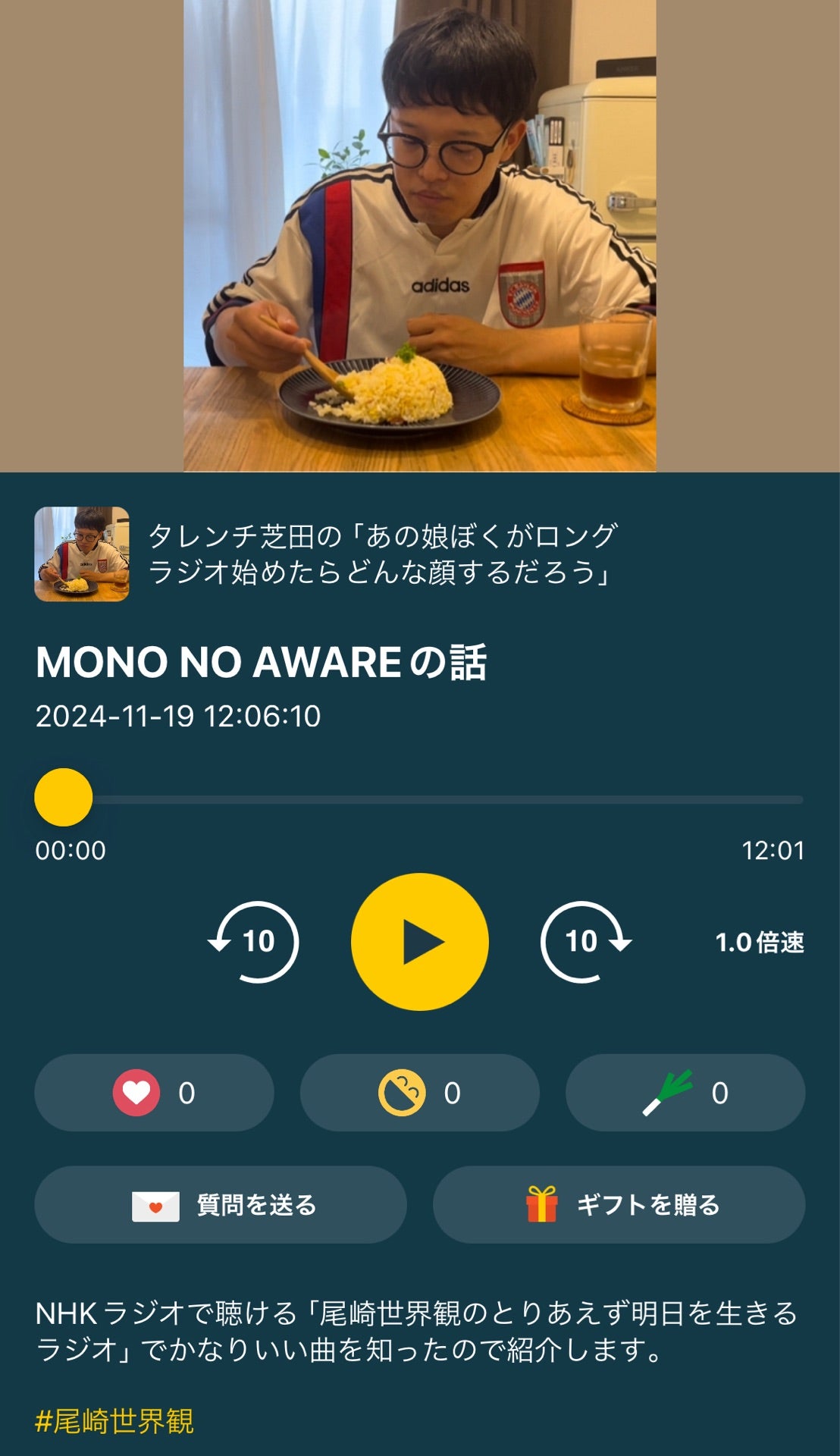Click the large episode cover photo
The image size is (840, 1456).
420,235
